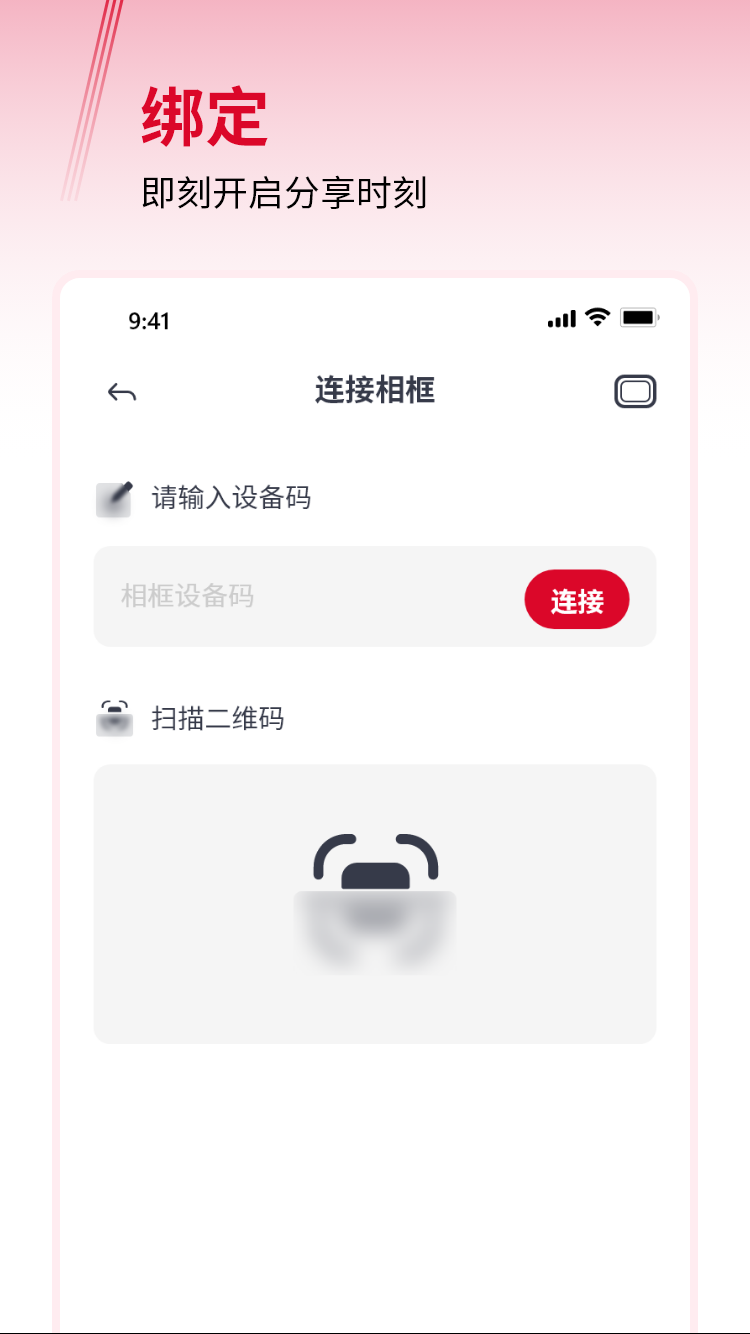Click the 9:41 clock in status bar

pos(150,320)
